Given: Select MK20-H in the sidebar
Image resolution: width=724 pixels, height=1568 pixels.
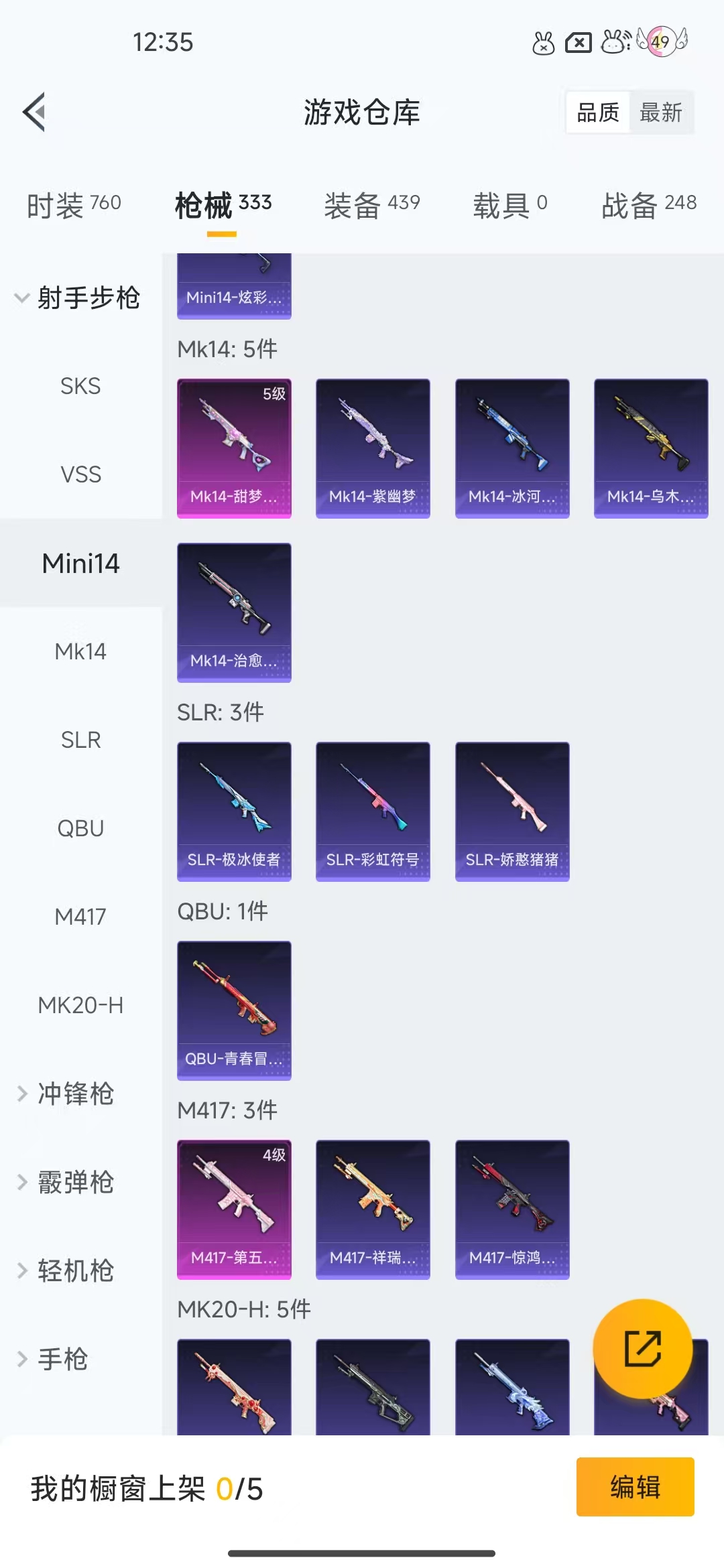Looking at the screenshot, I should pyautogui.click(x=80, y=1005).
